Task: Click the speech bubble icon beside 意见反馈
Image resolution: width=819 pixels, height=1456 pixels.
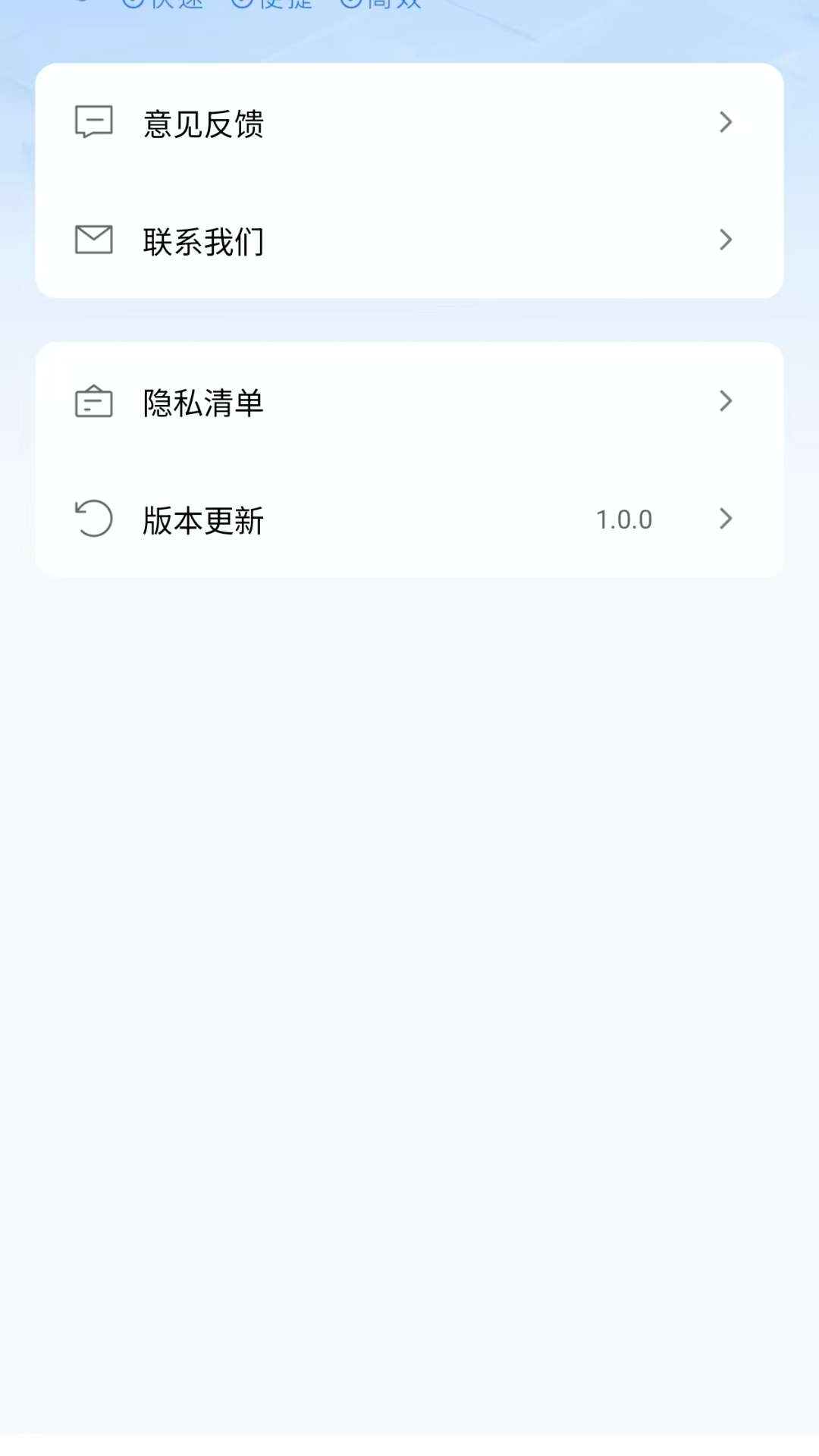Action: tap(93, 122)
